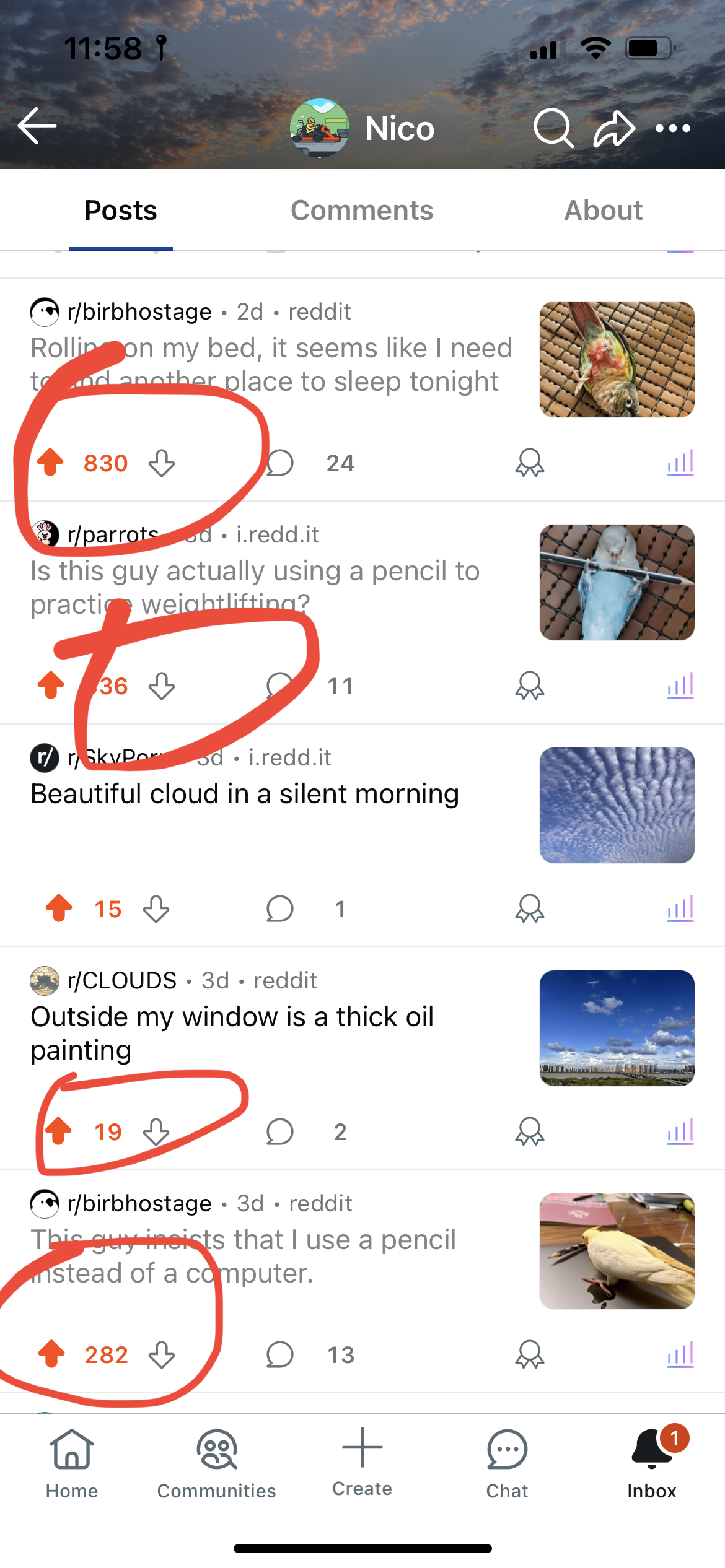Open the three-dot overflow menu
The width and height of the screenshot is (725, 1568).
point(673,128)
